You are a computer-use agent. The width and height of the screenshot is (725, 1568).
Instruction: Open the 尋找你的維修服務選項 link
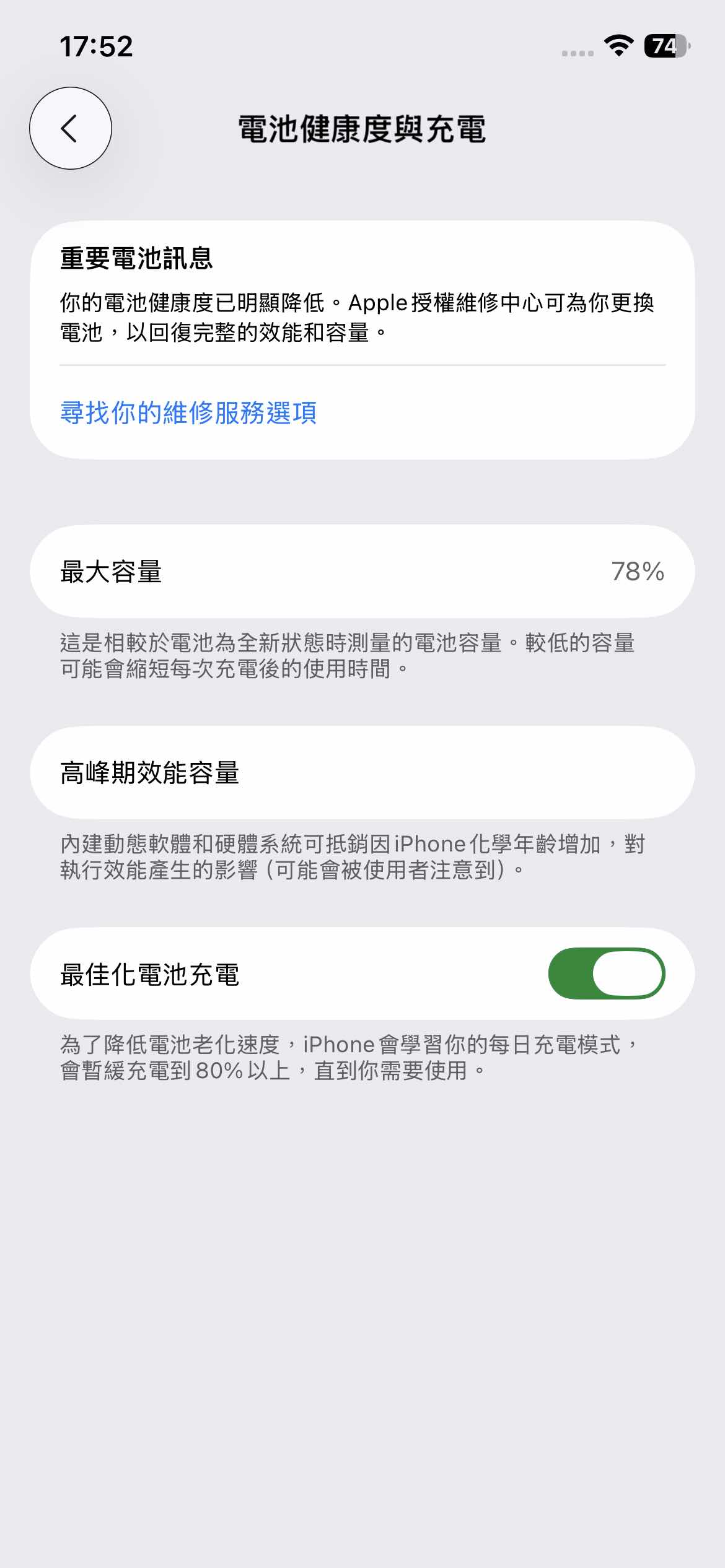pos(188,412)
